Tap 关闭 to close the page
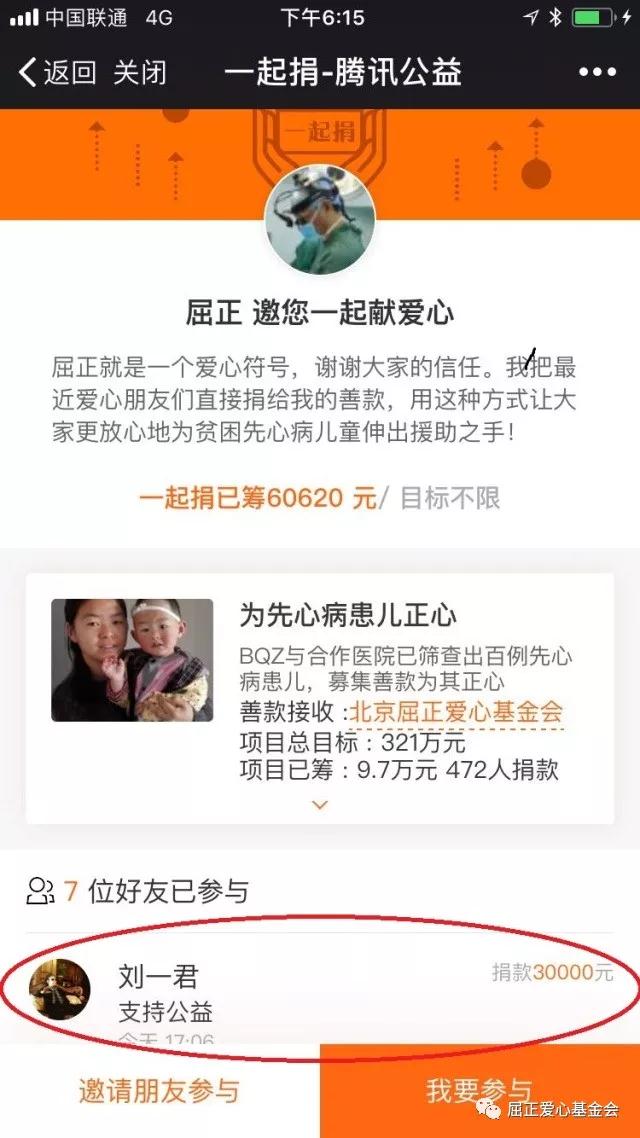Image resolution: width=640 pixels, height=1138 pixels. (x=139, y=72)
